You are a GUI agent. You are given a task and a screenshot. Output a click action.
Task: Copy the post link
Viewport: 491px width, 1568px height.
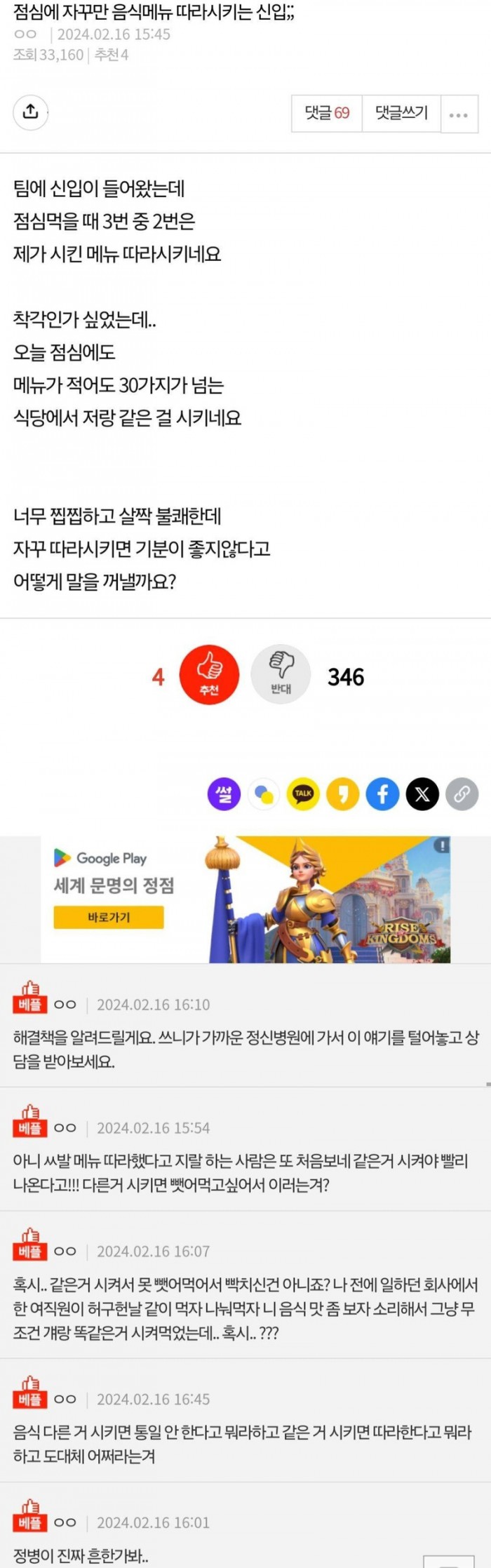coord(462,794)
